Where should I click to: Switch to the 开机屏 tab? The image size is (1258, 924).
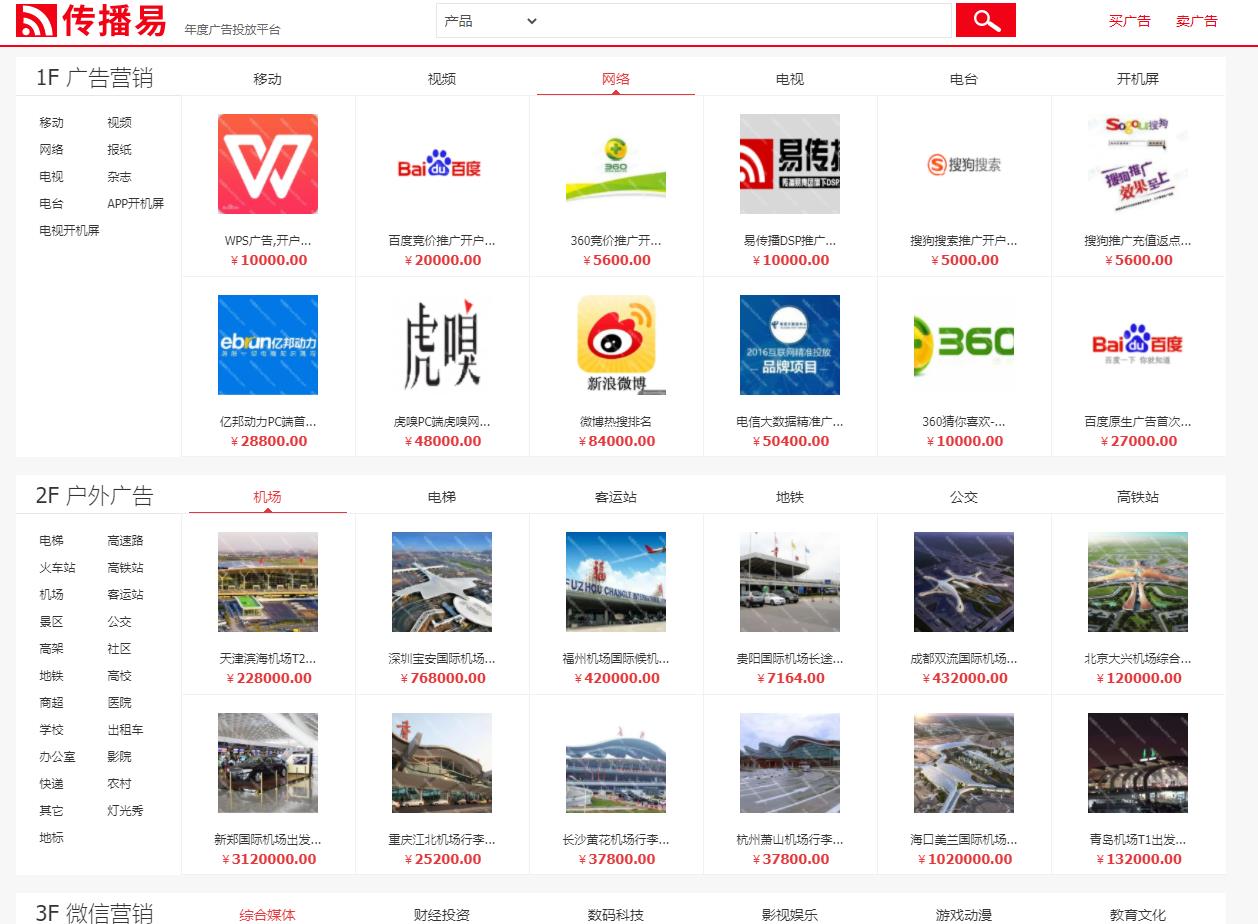click(x=1137, y=79)
